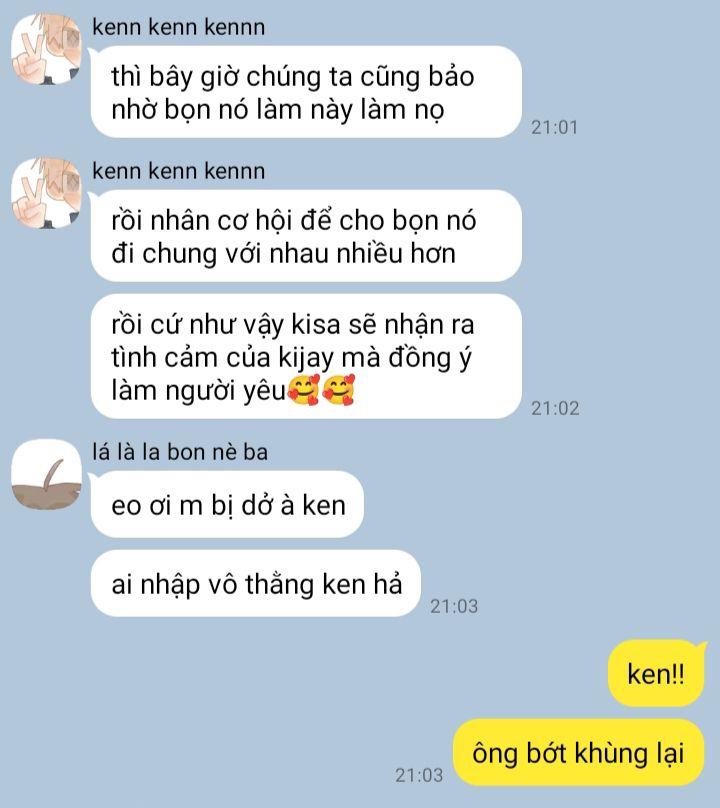Open kenn's avatar beside "thì bây giờ" message
This screenshot has width=720, height=808.
tap(45, 48)
